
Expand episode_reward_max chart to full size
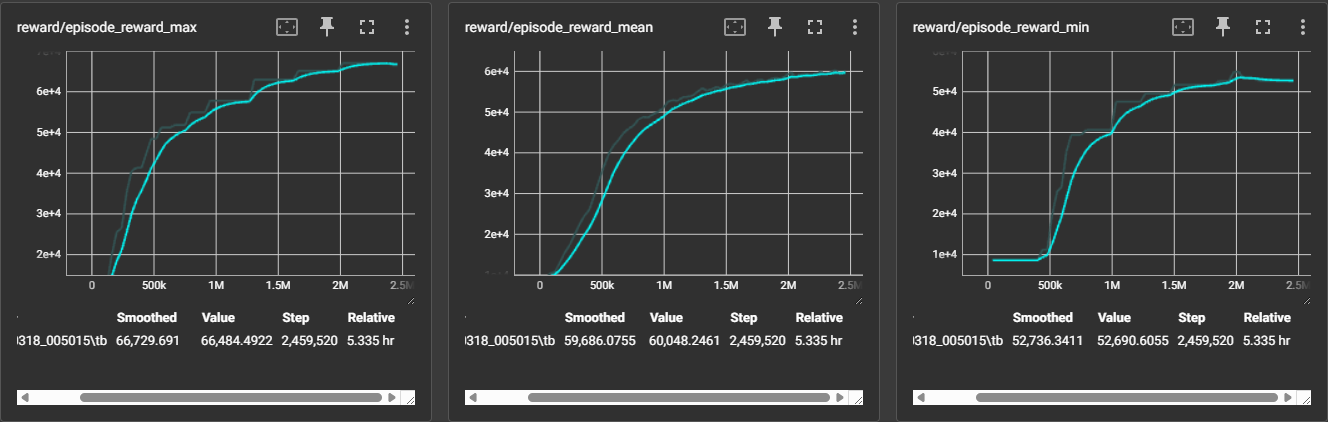(366, 27)
